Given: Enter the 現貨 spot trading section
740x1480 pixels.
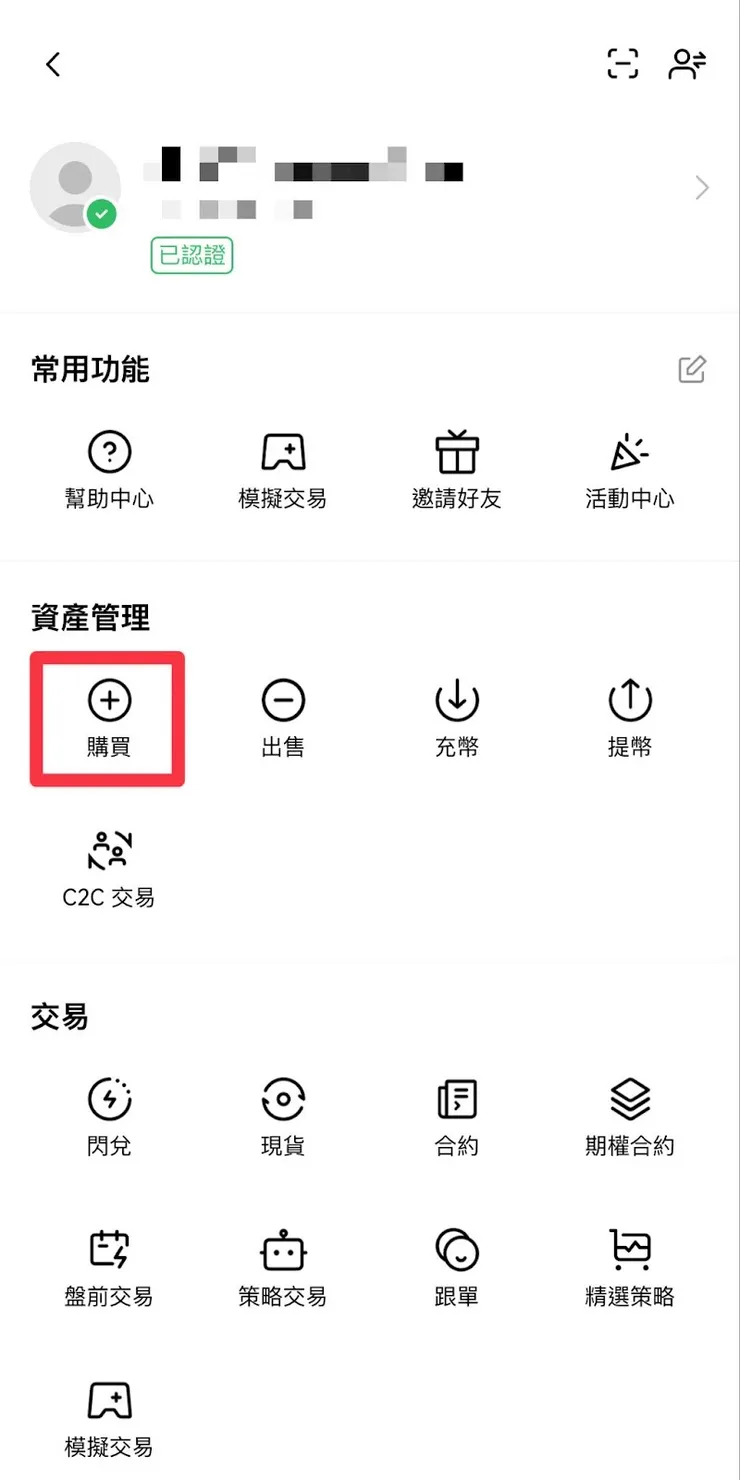Looking at the screenshot, I should (x=283, y=1117).
